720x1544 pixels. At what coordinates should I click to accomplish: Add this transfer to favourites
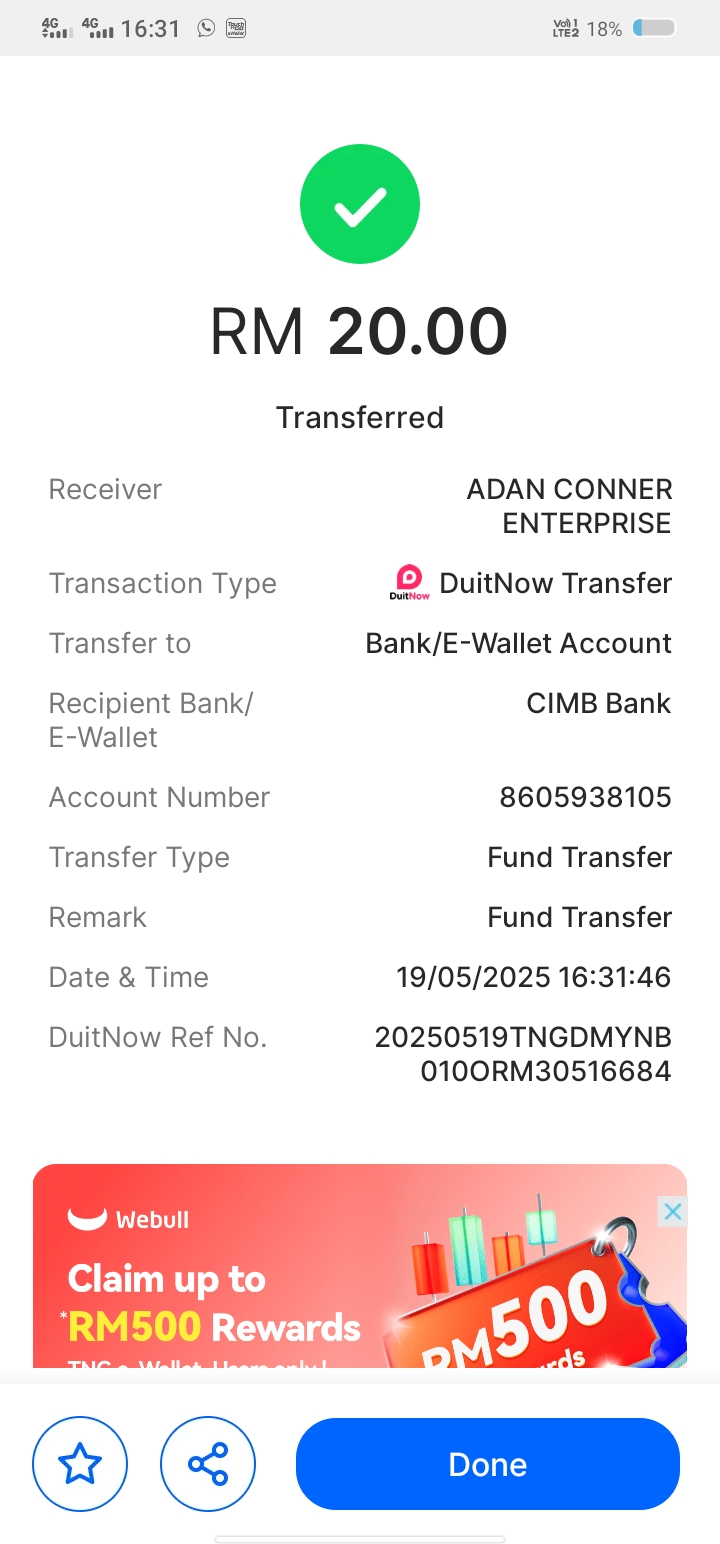click(x=80, y=1464)
